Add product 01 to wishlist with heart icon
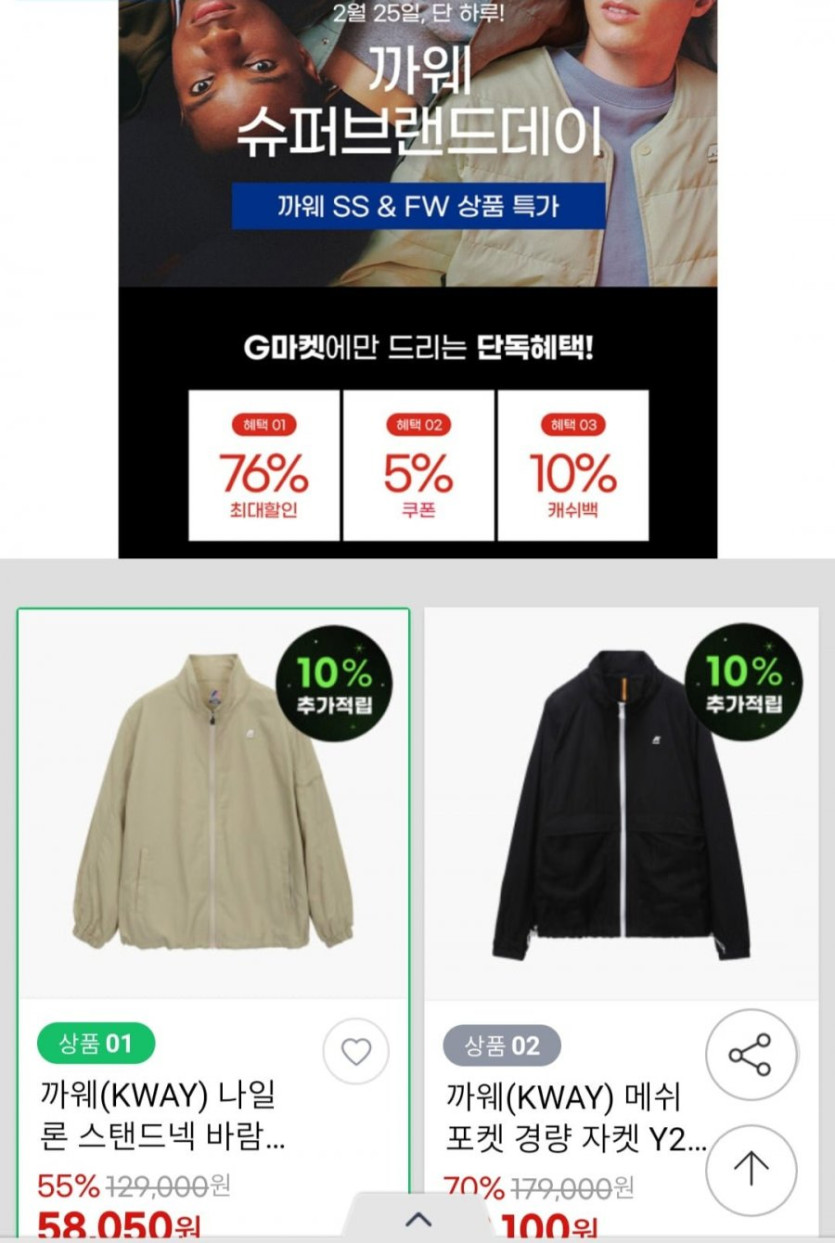 (356, 1051)
